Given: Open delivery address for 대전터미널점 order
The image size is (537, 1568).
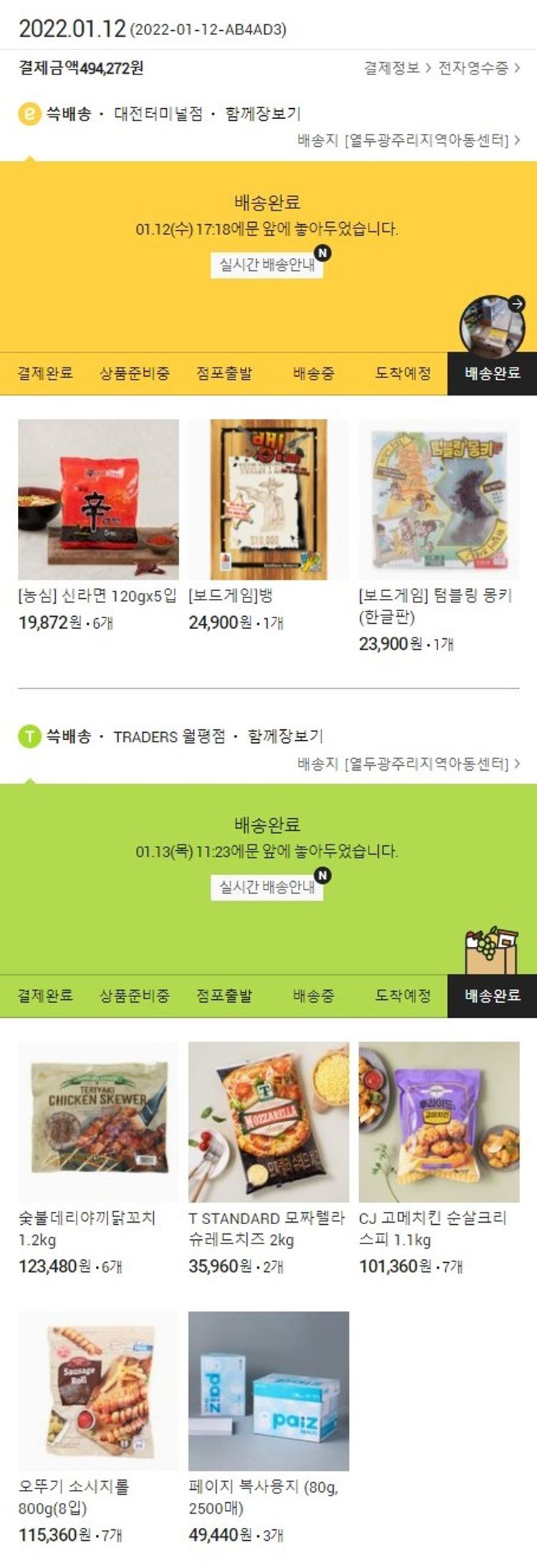Looking at the screenshot, I should click(408, 140).
